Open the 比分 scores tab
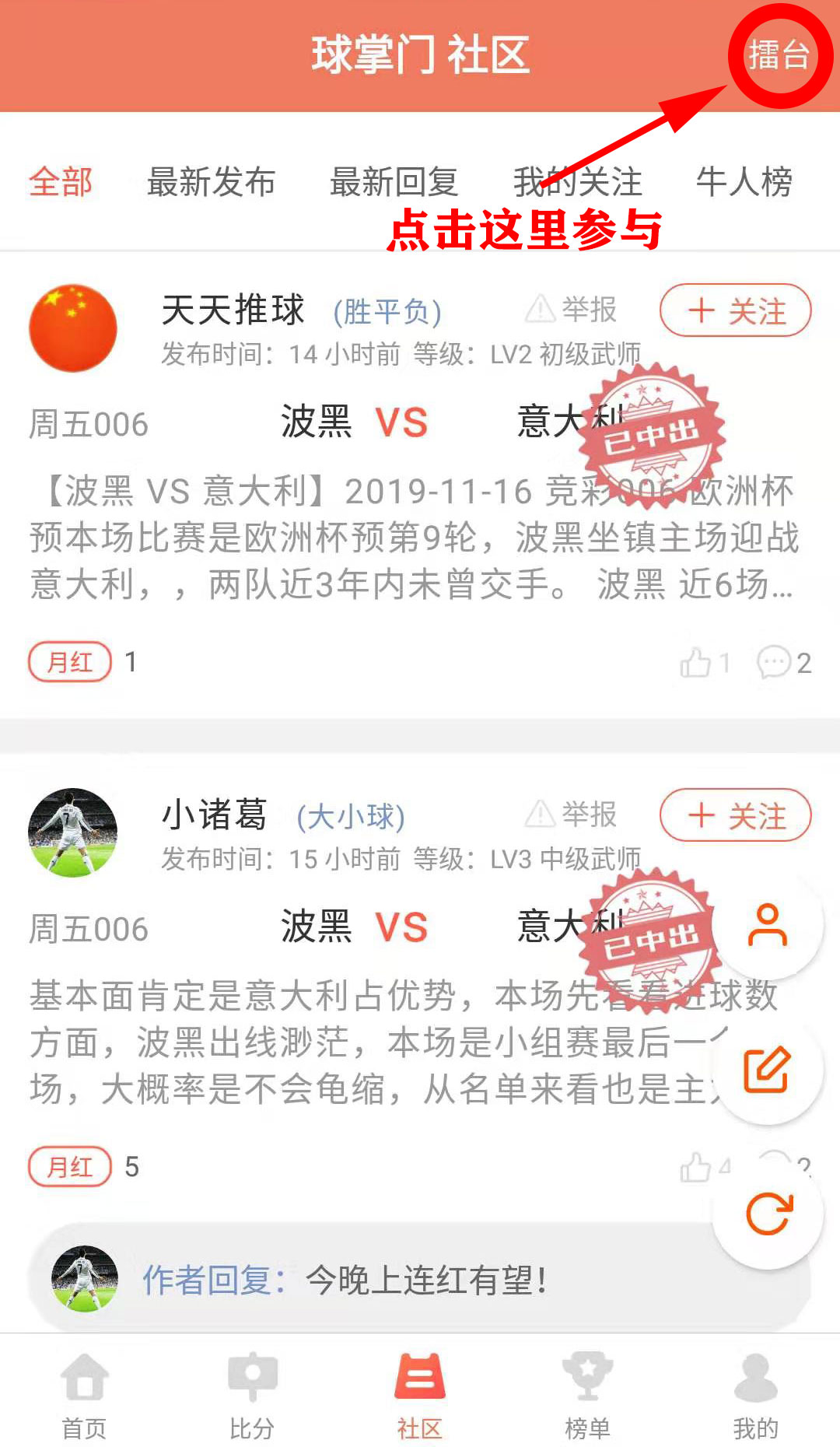The image size is (840, 1447). [x=252, y=1396]
